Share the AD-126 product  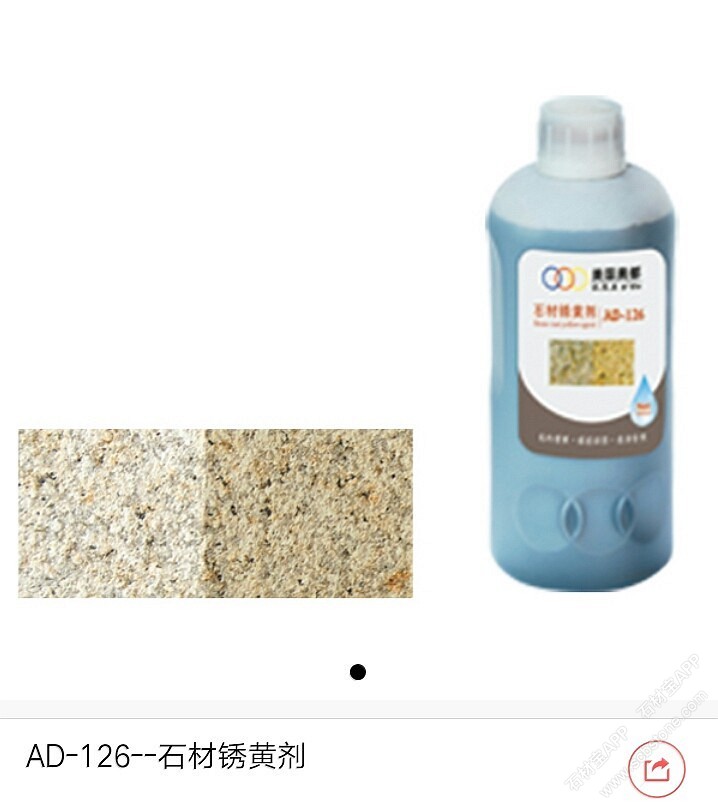point(657,769)
